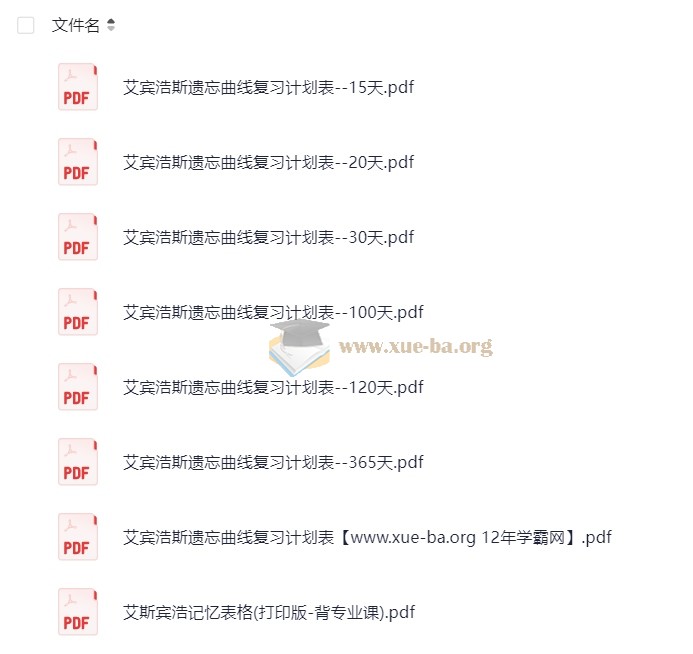Open 艾宾浩斯遗忘曲线复习计划表--30天.pdf

(x=268, y=237)
